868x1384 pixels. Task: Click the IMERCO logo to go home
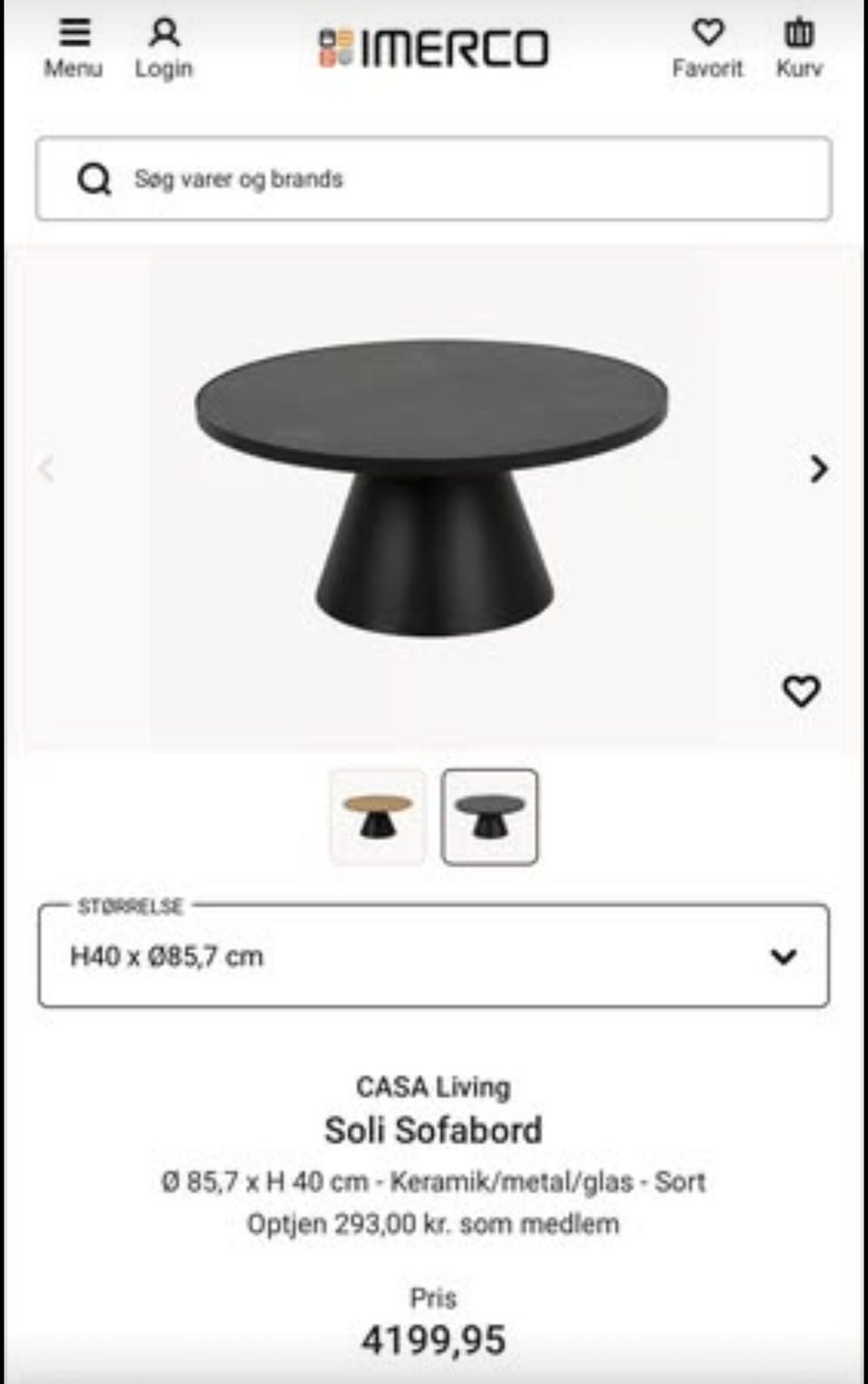432,46
